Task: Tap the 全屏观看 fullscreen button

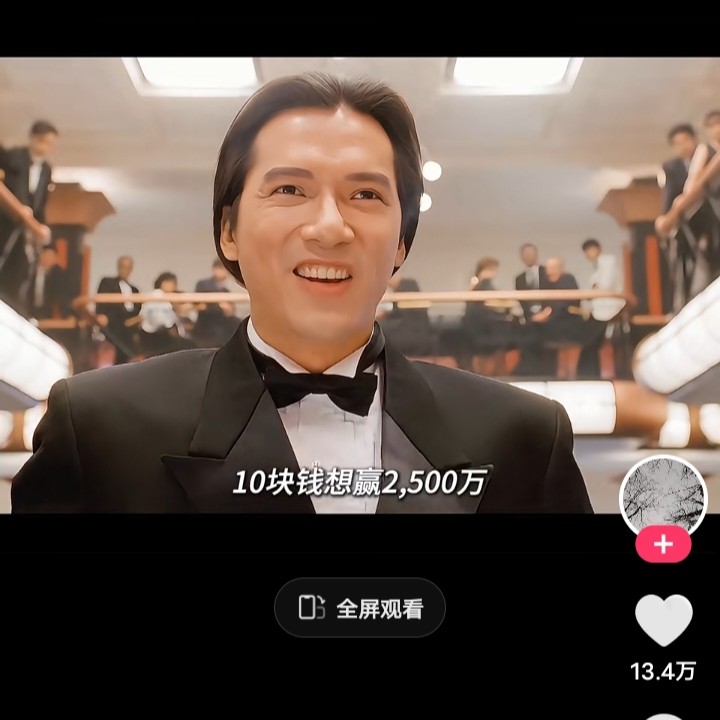Action: [x=360, y=608]
